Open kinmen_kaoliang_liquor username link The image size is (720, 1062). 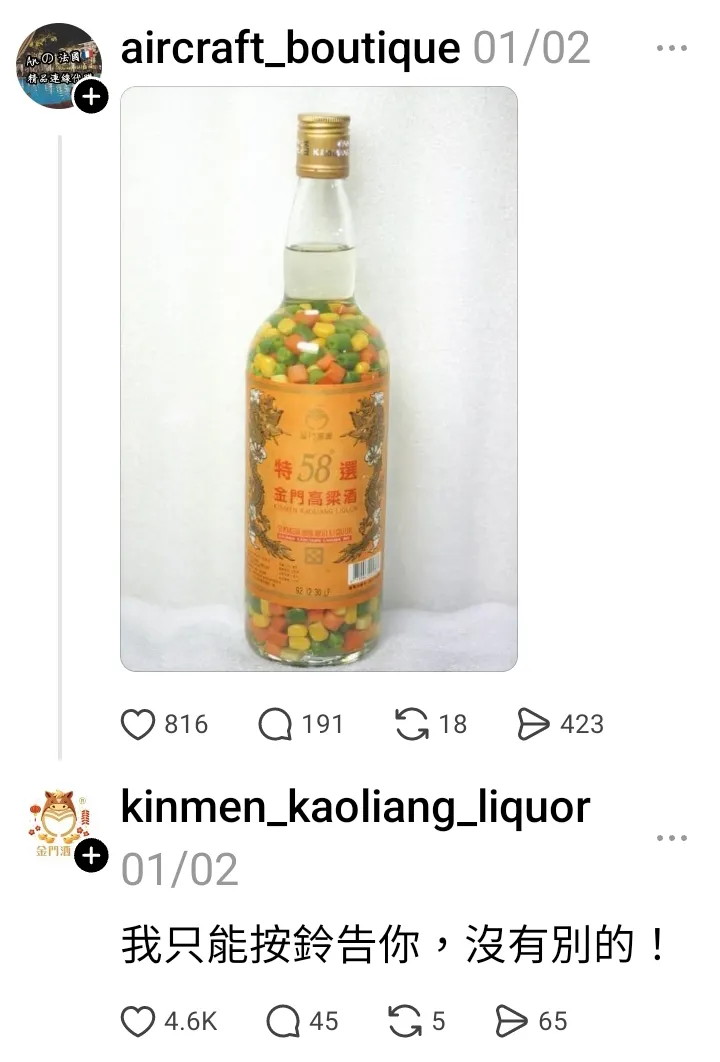(355, 807)
